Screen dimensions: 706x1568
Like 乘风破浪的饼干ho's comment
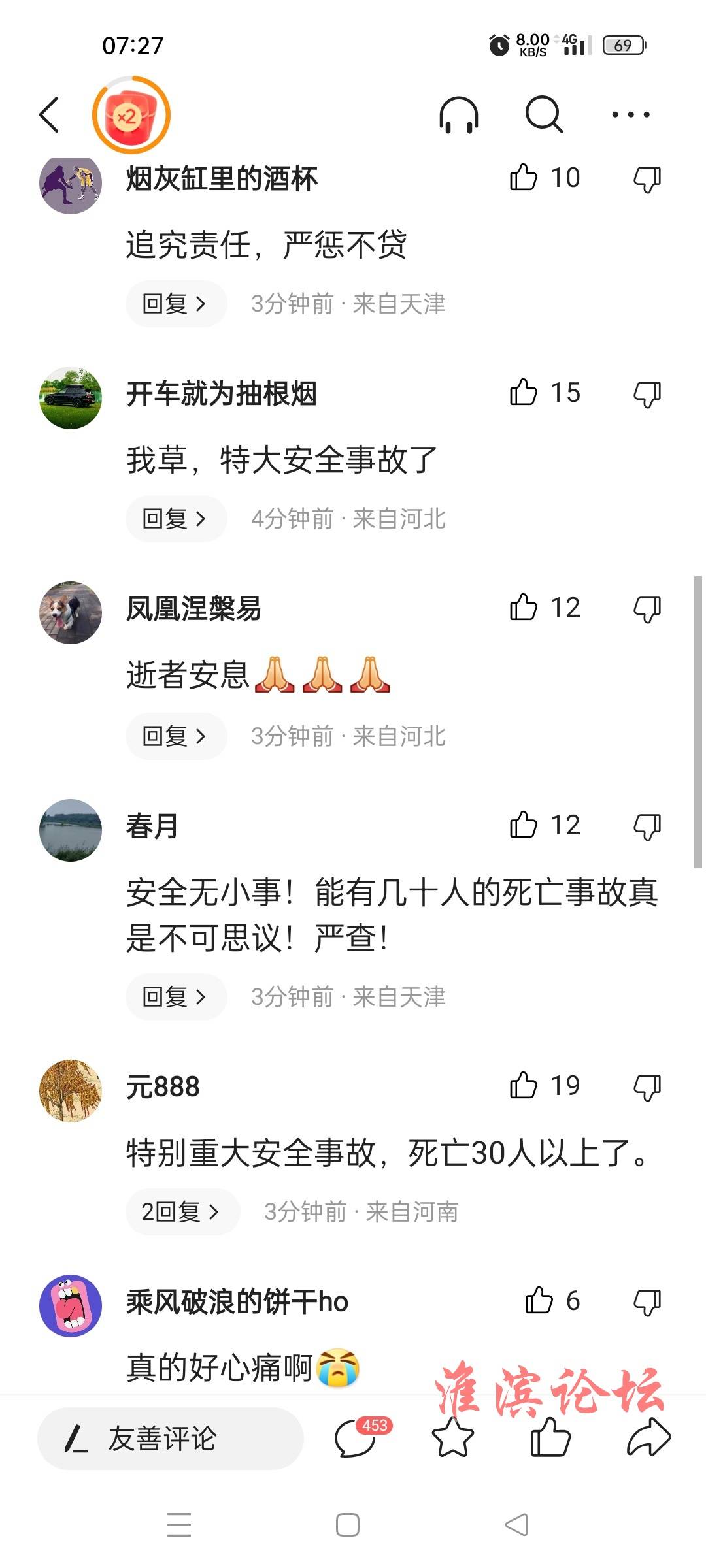coord(539,1301)
